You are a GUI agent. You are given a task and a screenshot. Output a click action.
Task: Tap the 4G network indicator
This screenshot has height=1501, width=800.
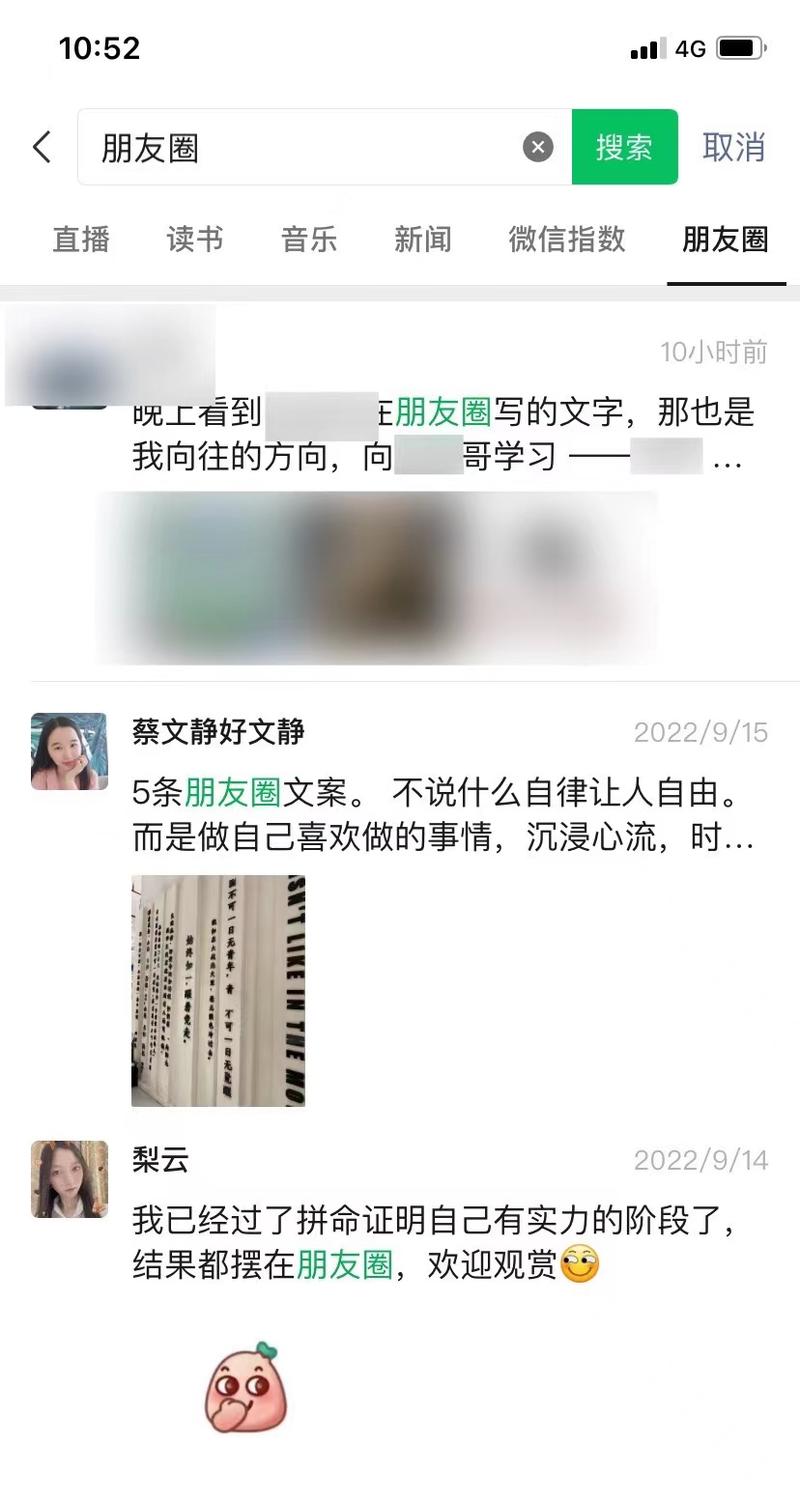click(x=690, y=47)
